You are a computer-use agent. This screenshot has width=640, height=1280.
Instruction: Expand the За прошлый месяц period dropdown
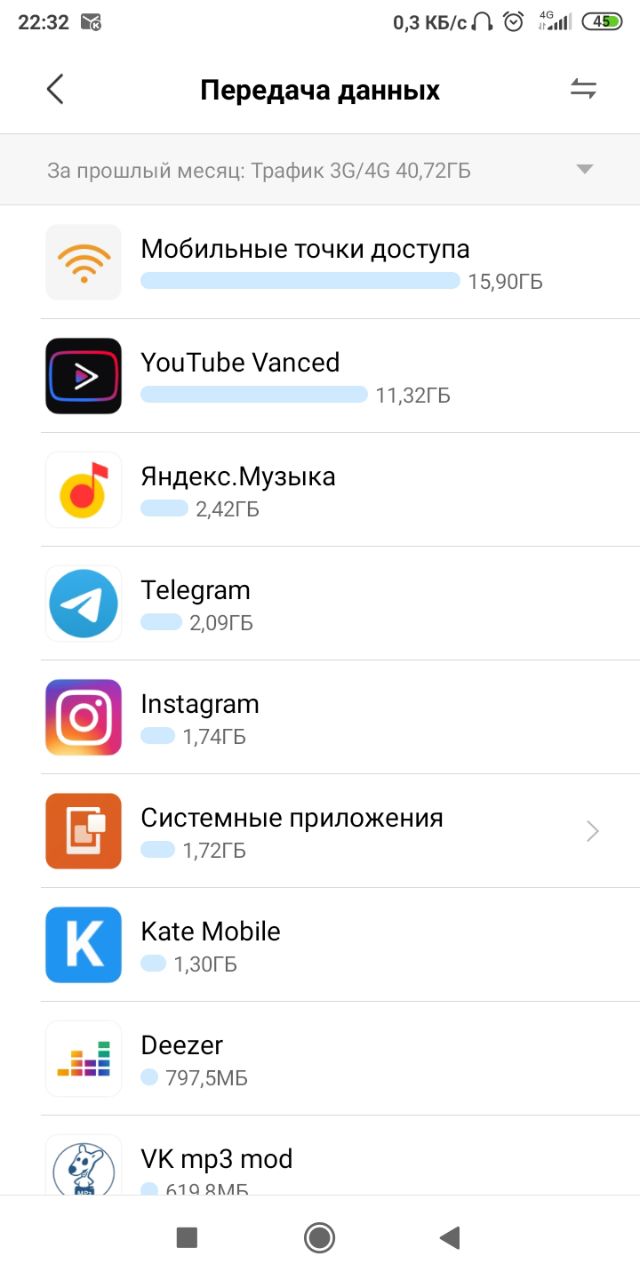320,170
